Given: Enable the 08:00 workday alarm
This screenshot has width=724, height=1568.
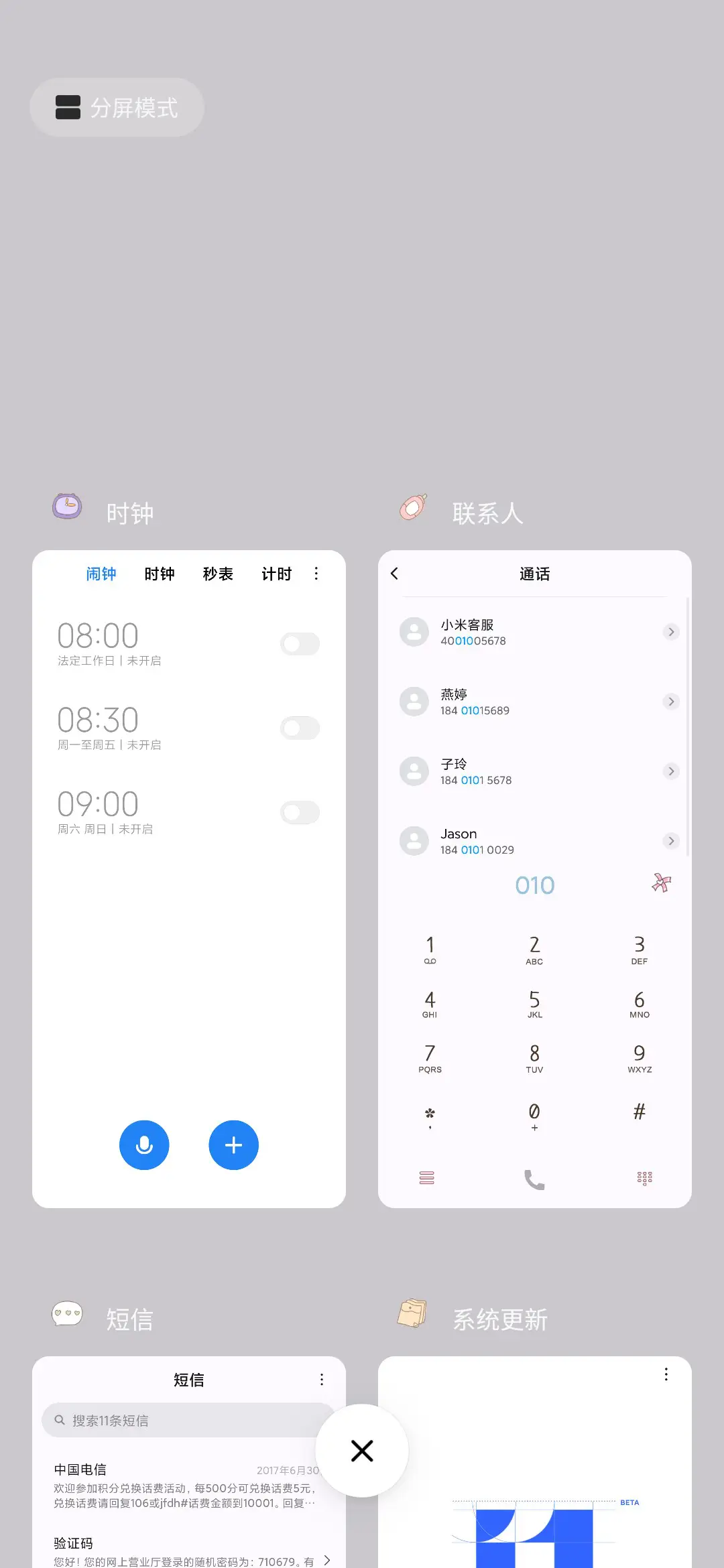Looking at the screenshot, I should 299,644.
